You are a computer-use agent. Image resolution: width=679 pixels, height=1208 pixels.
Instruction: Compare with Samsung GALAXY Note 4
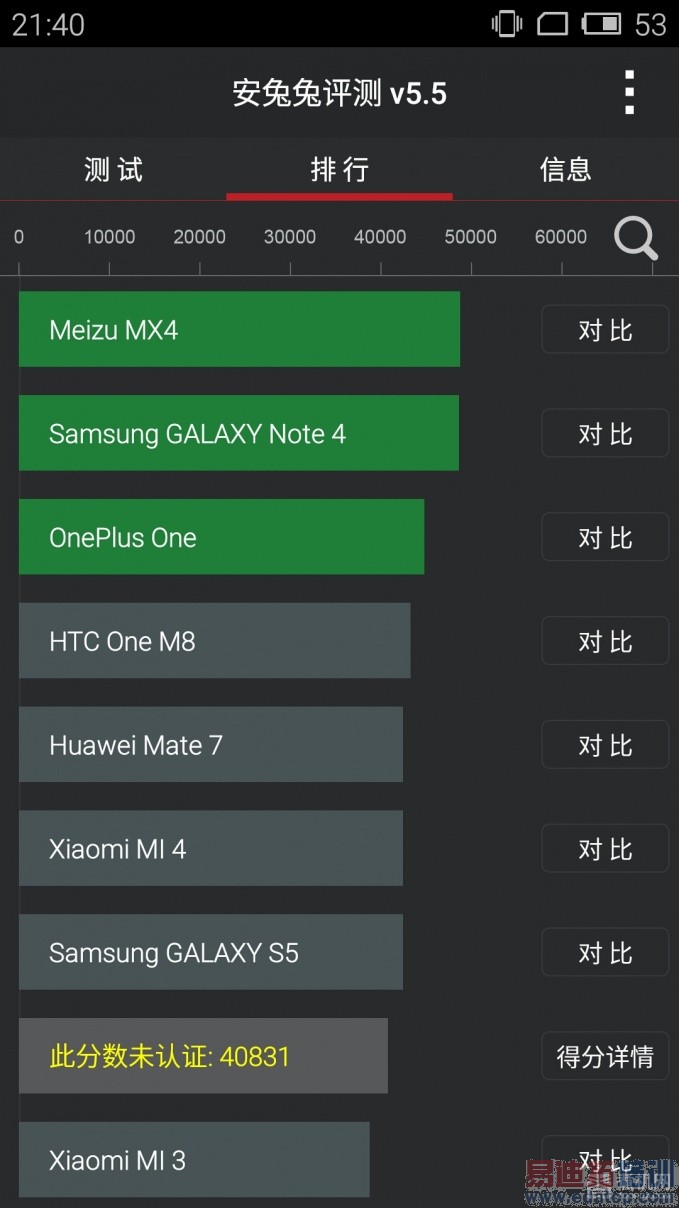(605, 434)
